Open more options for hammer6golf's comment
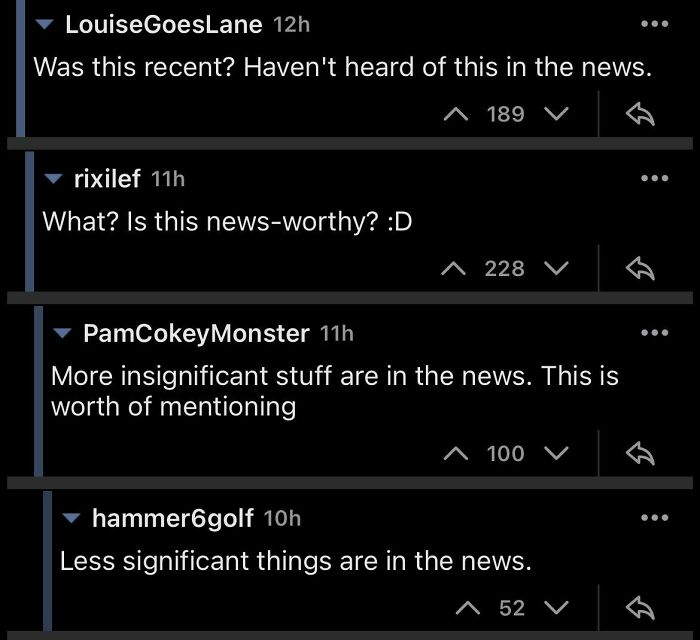Screen dimensions: 700x640 click(652, 518)
